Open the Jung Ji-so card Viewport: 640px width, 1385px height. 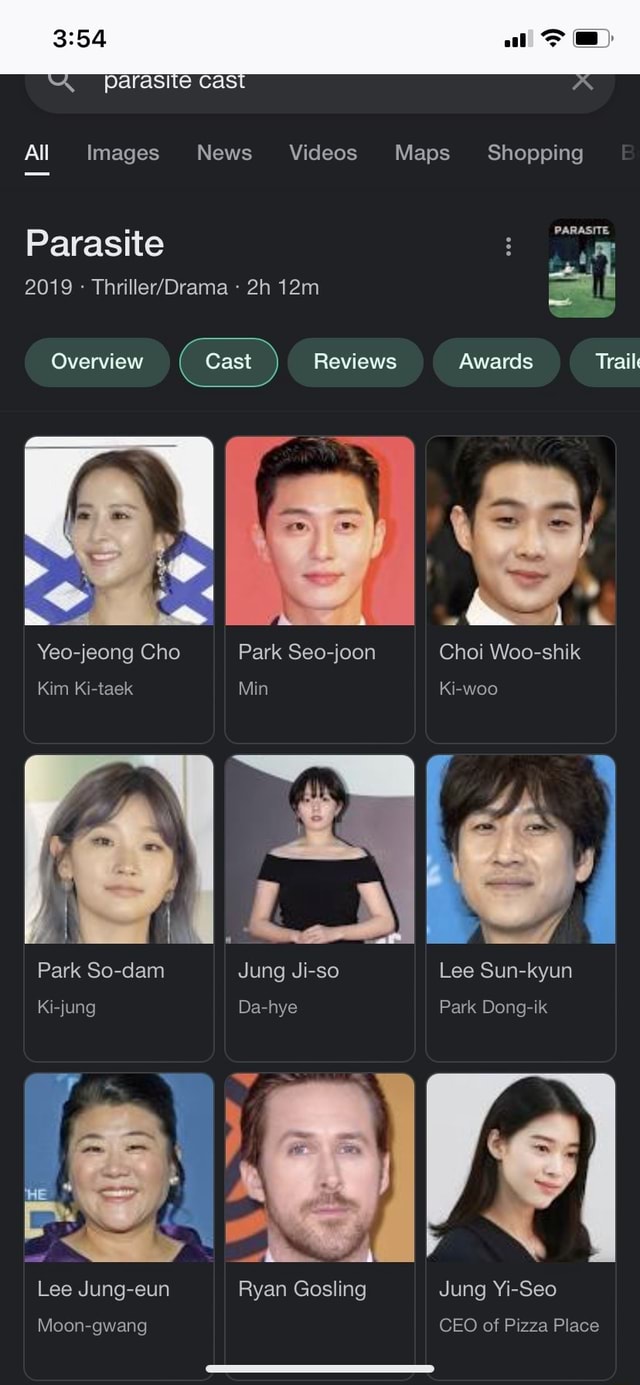(x=320, y=906)
